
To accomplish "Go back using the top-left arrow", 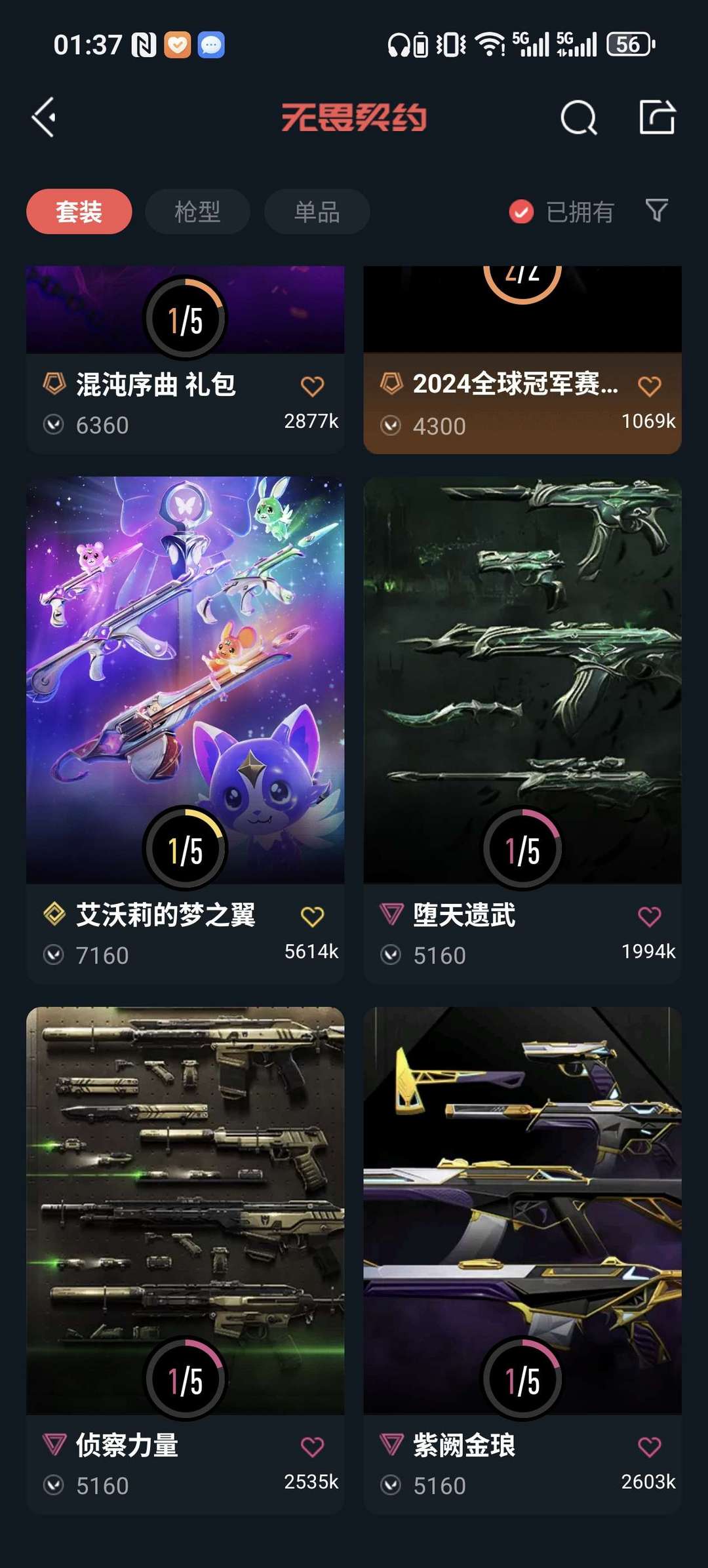I will (x=45, y=118).
